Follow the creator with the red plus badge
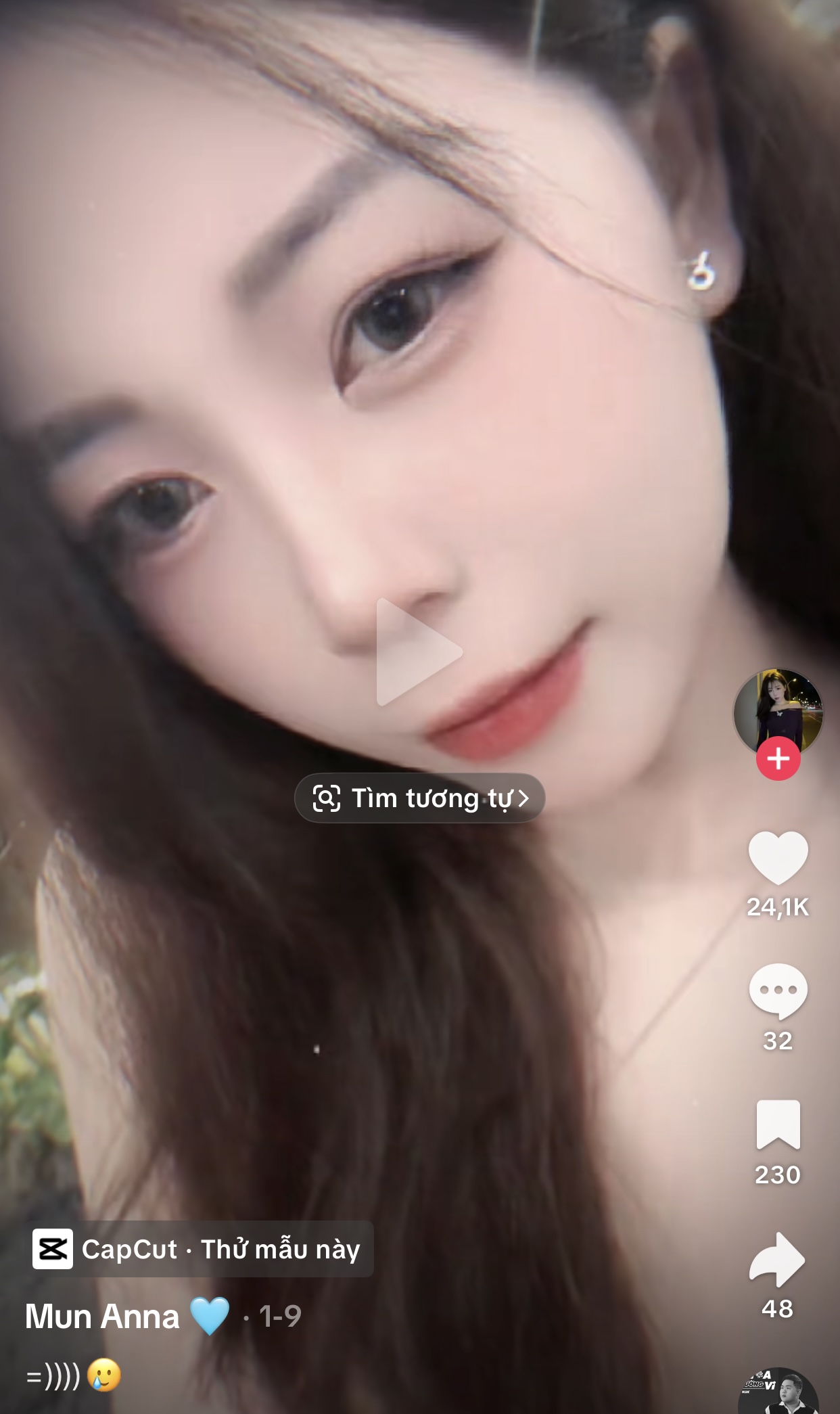Screen dimensions: 840x1414 pos(778,758)
